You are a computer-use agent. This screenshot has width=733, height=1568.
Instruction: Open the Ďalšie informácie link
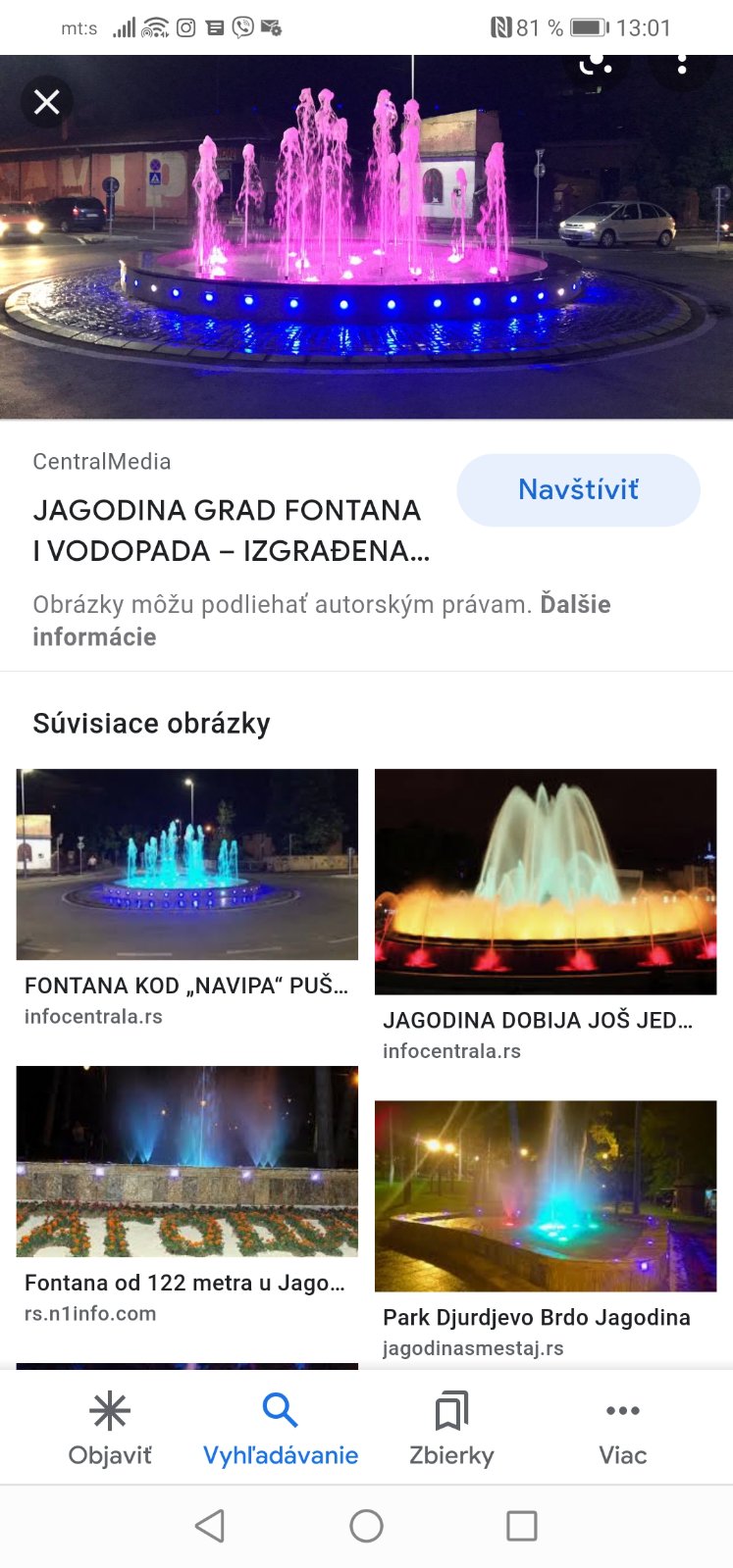[94, 636]
